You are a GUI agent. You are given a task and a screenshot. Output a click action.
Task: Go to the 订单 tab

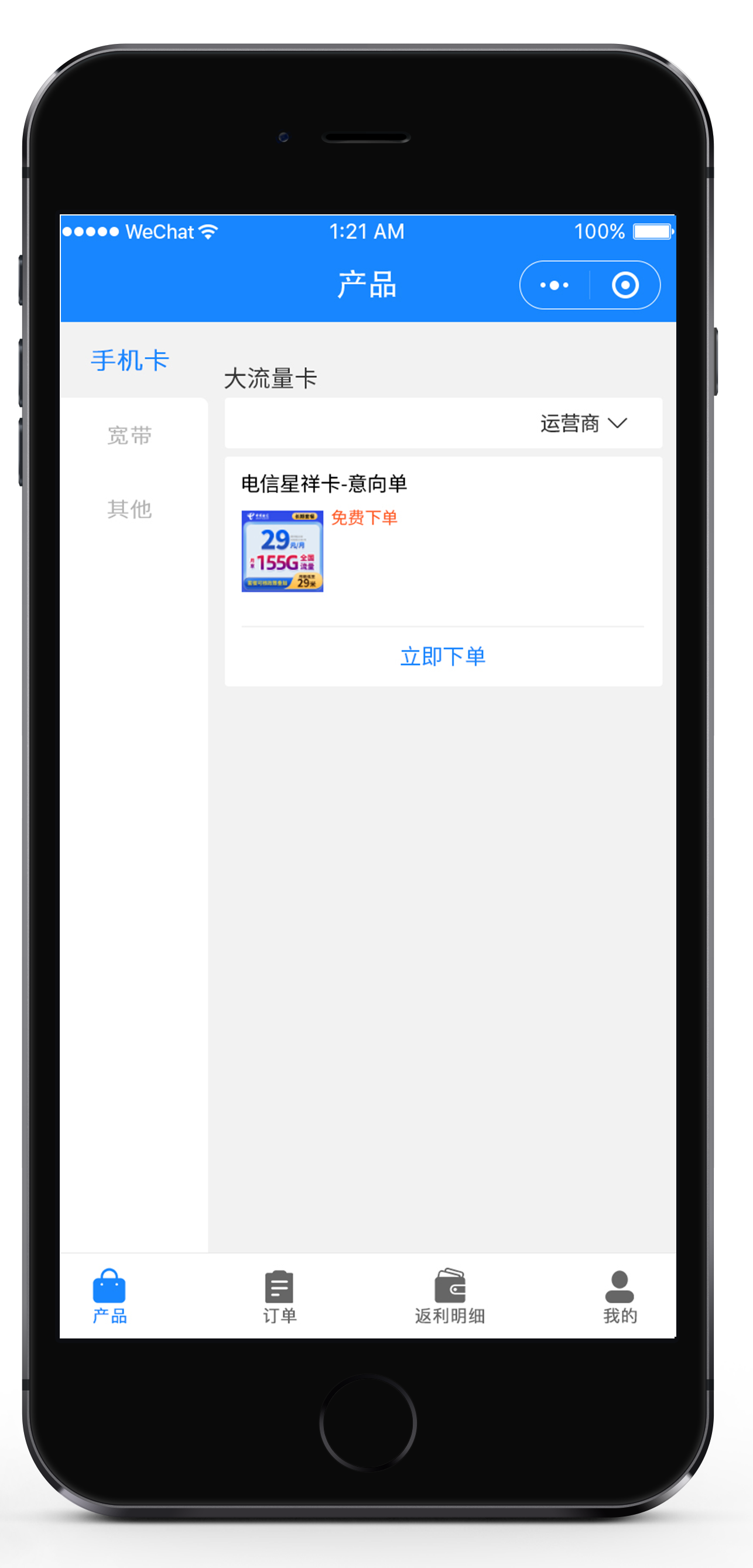(279, 1296)
